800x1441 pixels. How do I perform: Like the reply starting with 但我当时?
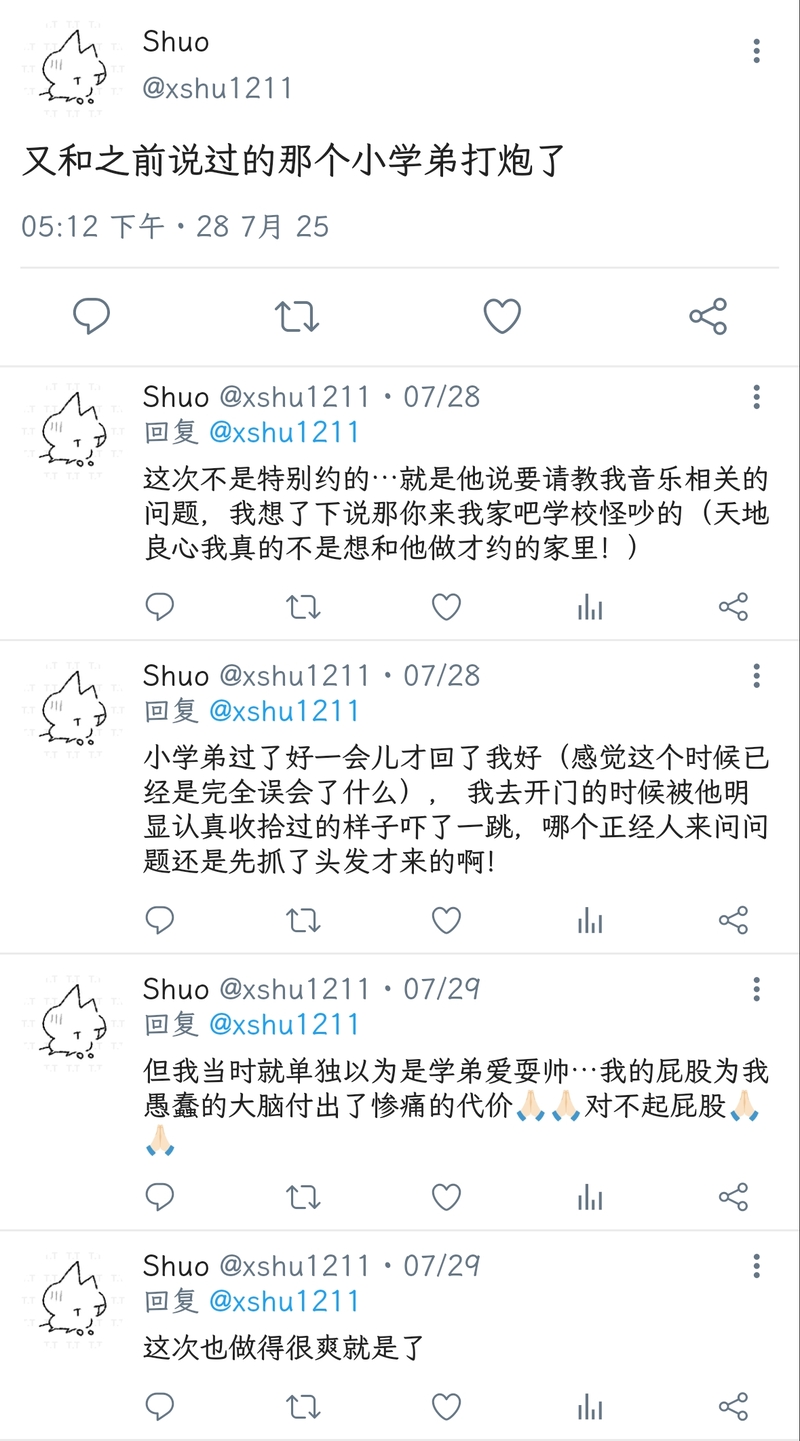(446, 1196)
